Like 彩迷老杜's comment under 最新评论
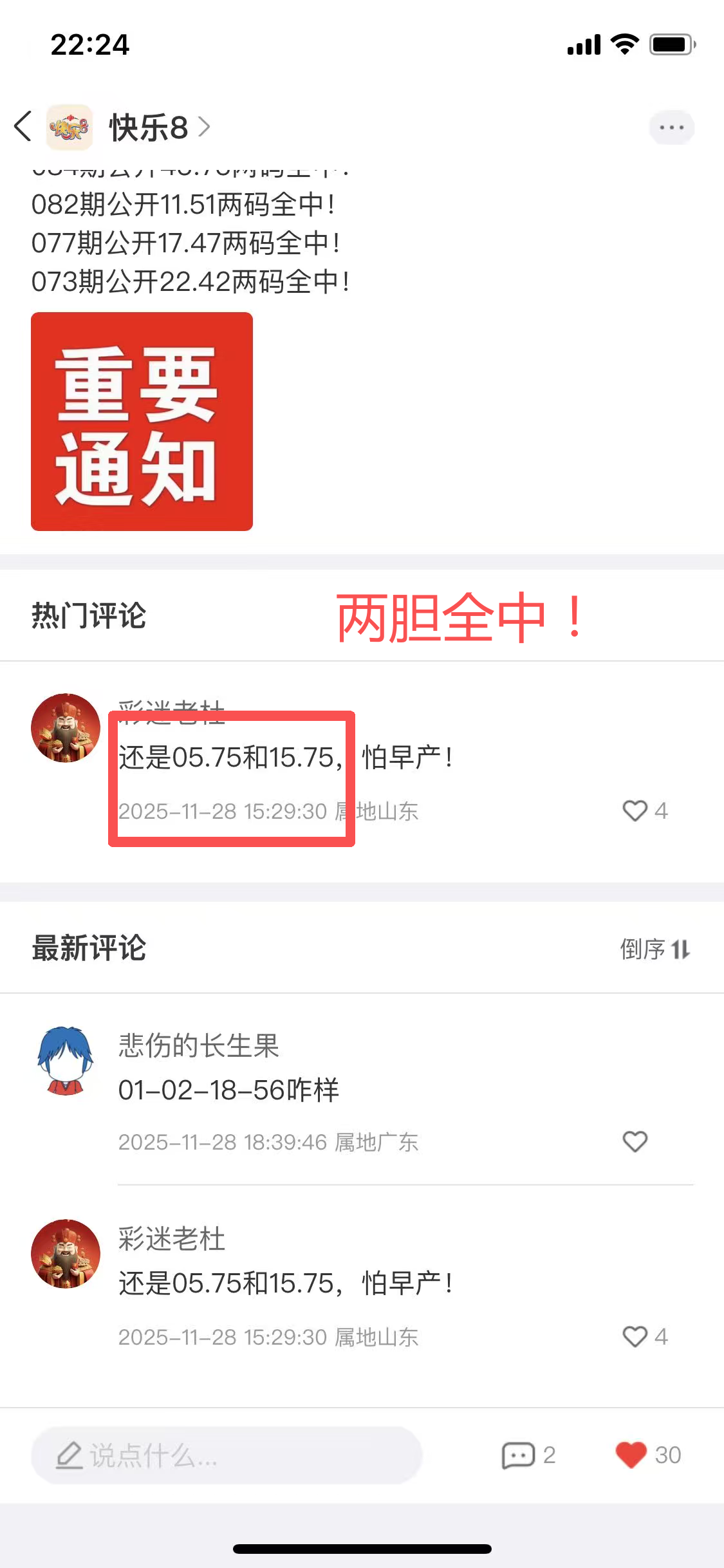Screen dimensions: 724x1568 635,1336
